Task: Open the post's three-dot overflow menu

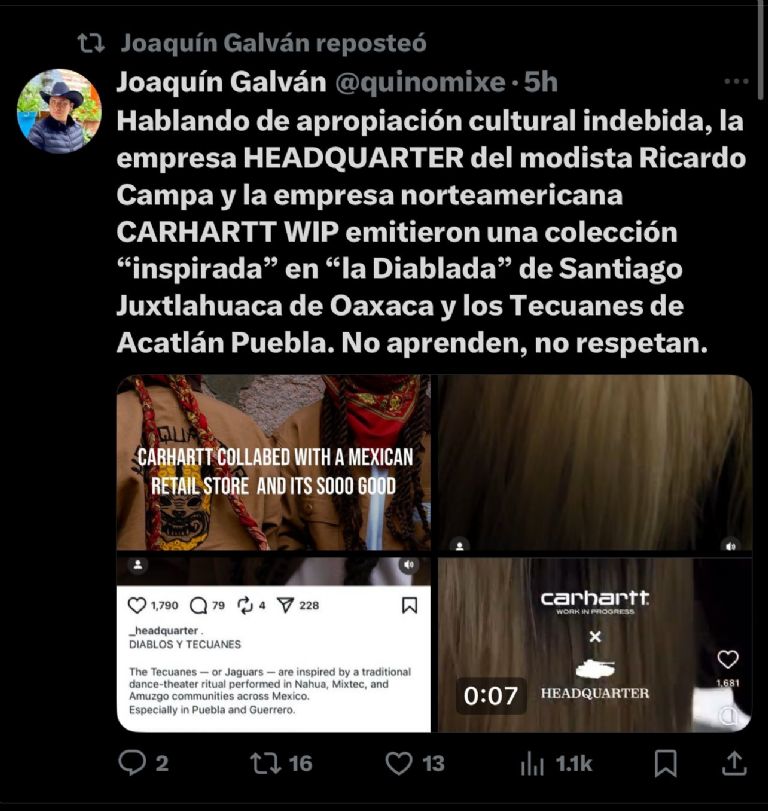Action: (735, 82)
